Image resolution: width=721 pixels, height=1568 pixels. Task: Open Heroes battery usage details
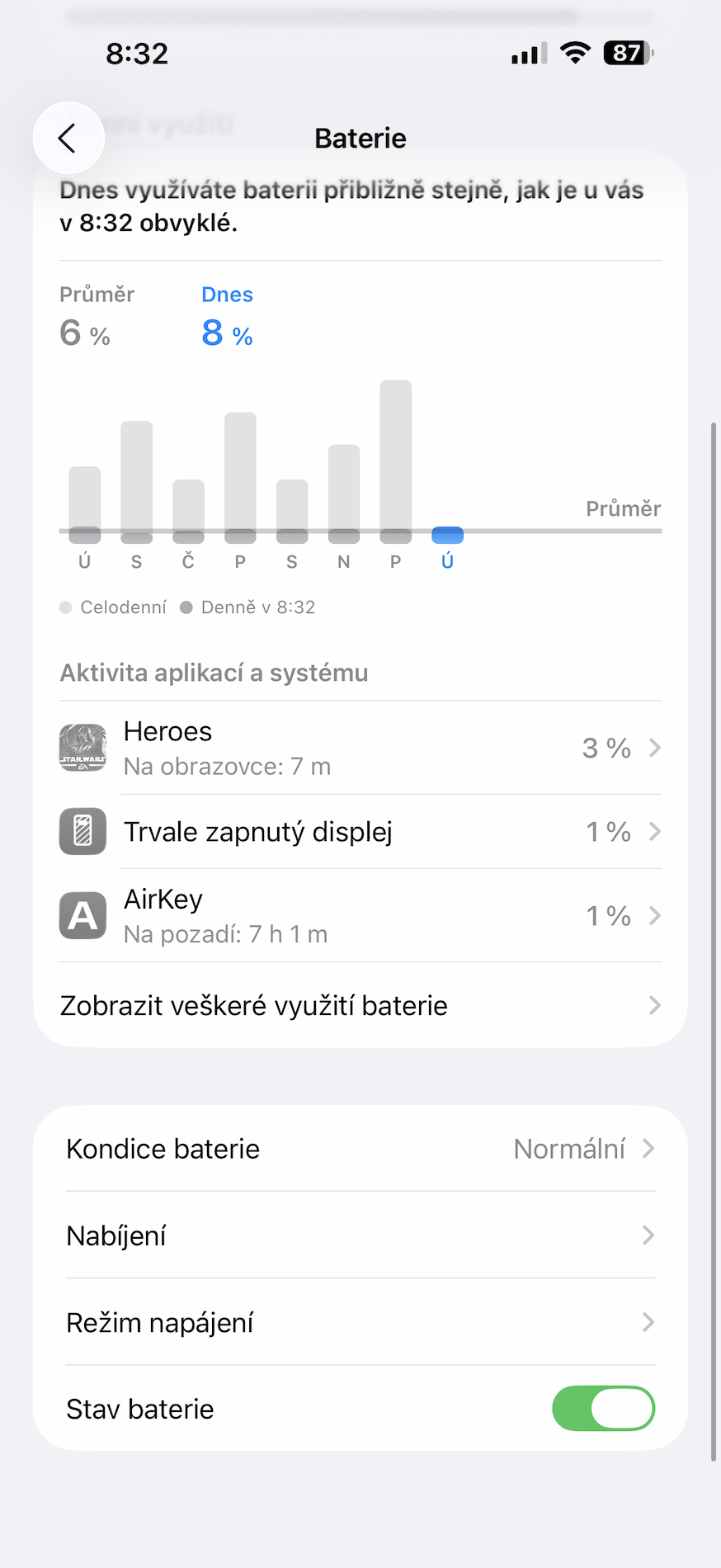(360, 749)
